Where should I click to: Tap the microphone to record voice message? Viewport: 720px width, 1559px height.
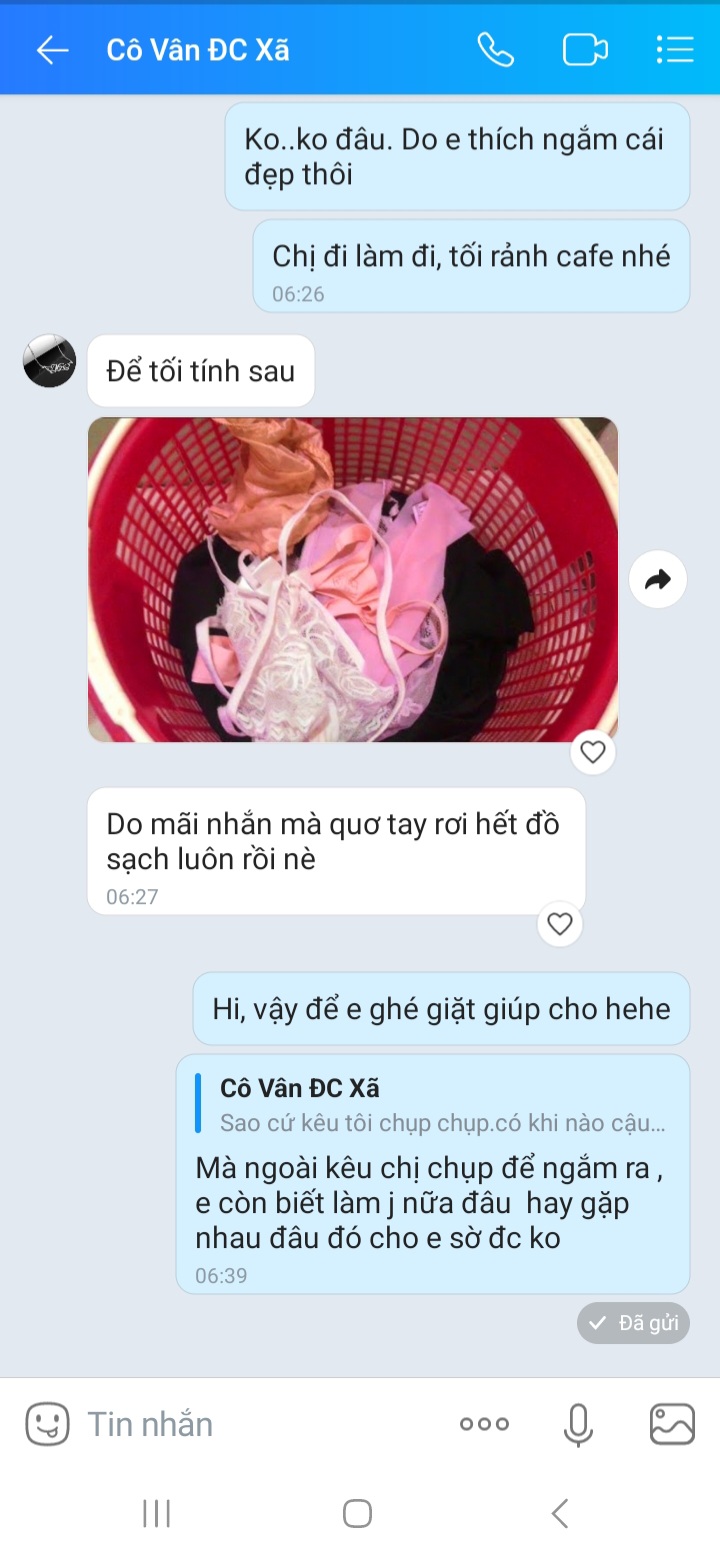(x=578, y=1422)
